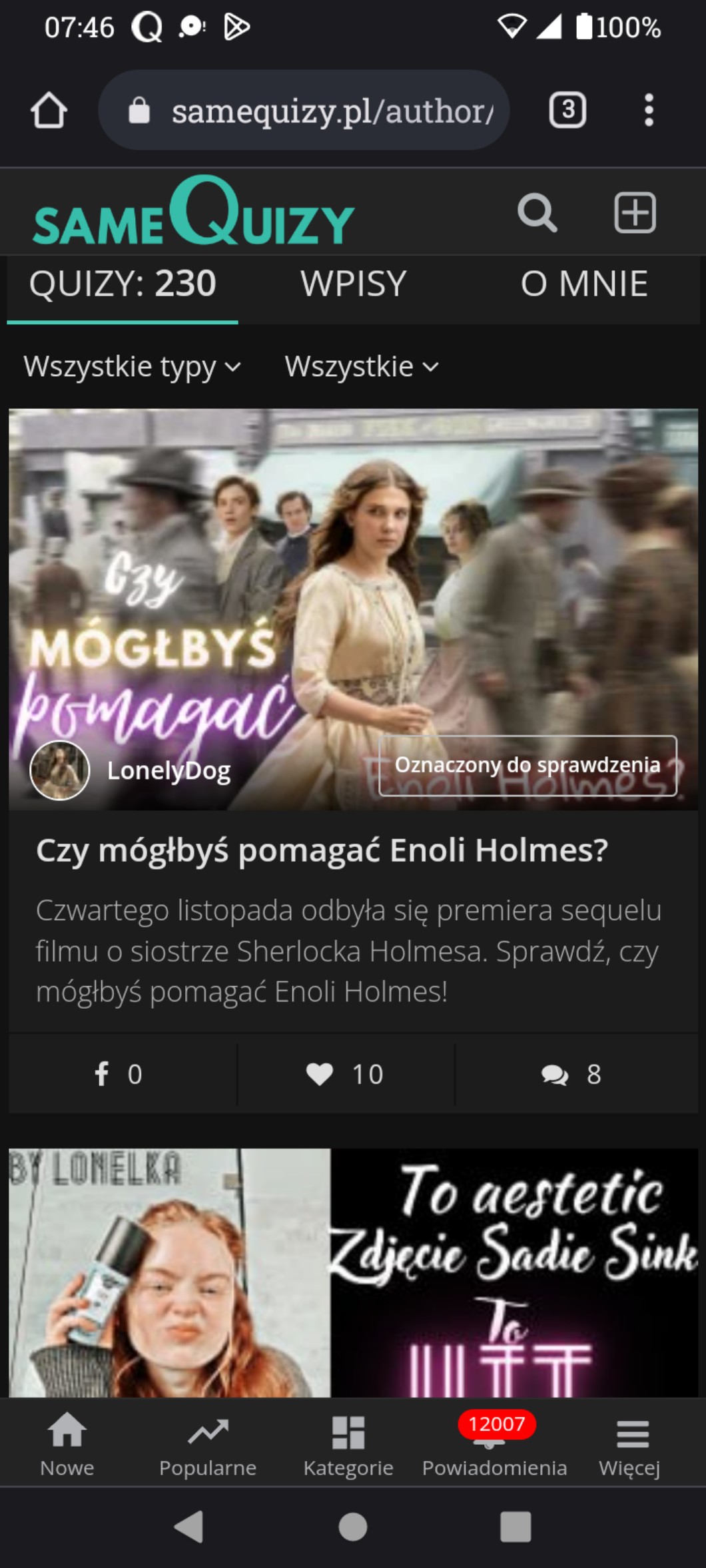
Task: Open the browser tab switcher
Action: pyautogui.click(x=567, y=110)
